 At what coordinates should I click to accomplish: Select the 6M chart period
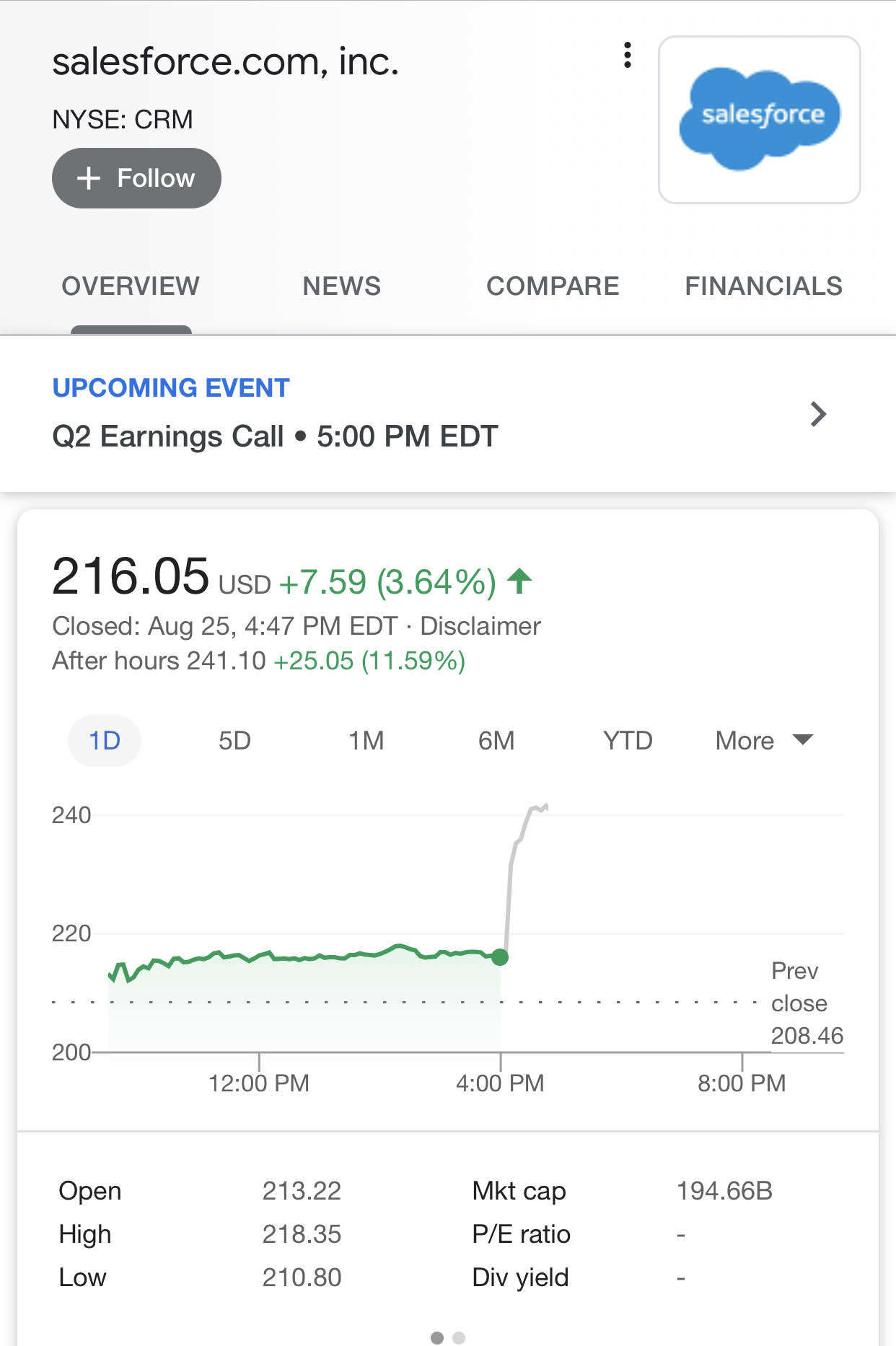click(x=497, y=740)
